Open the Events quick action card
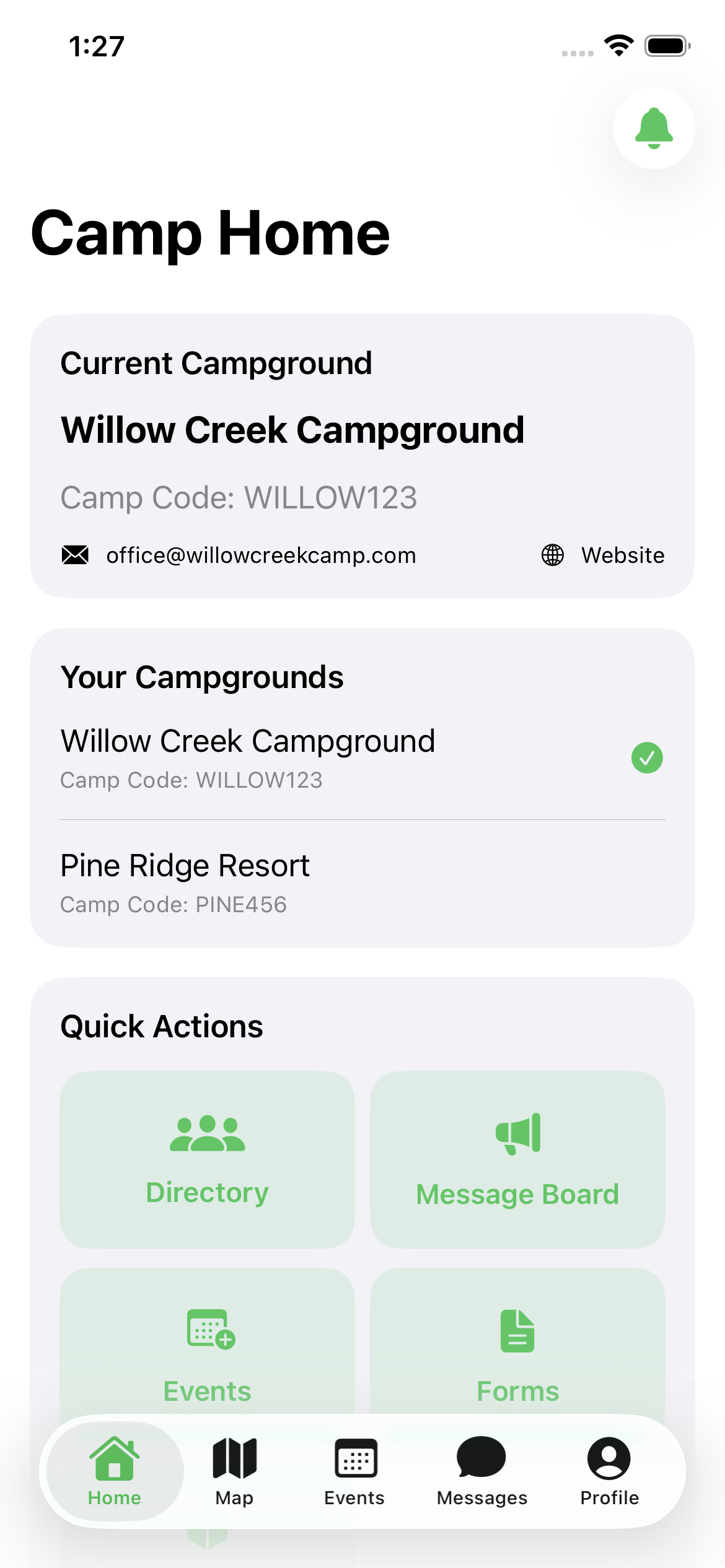 [x=207, y=1344]
